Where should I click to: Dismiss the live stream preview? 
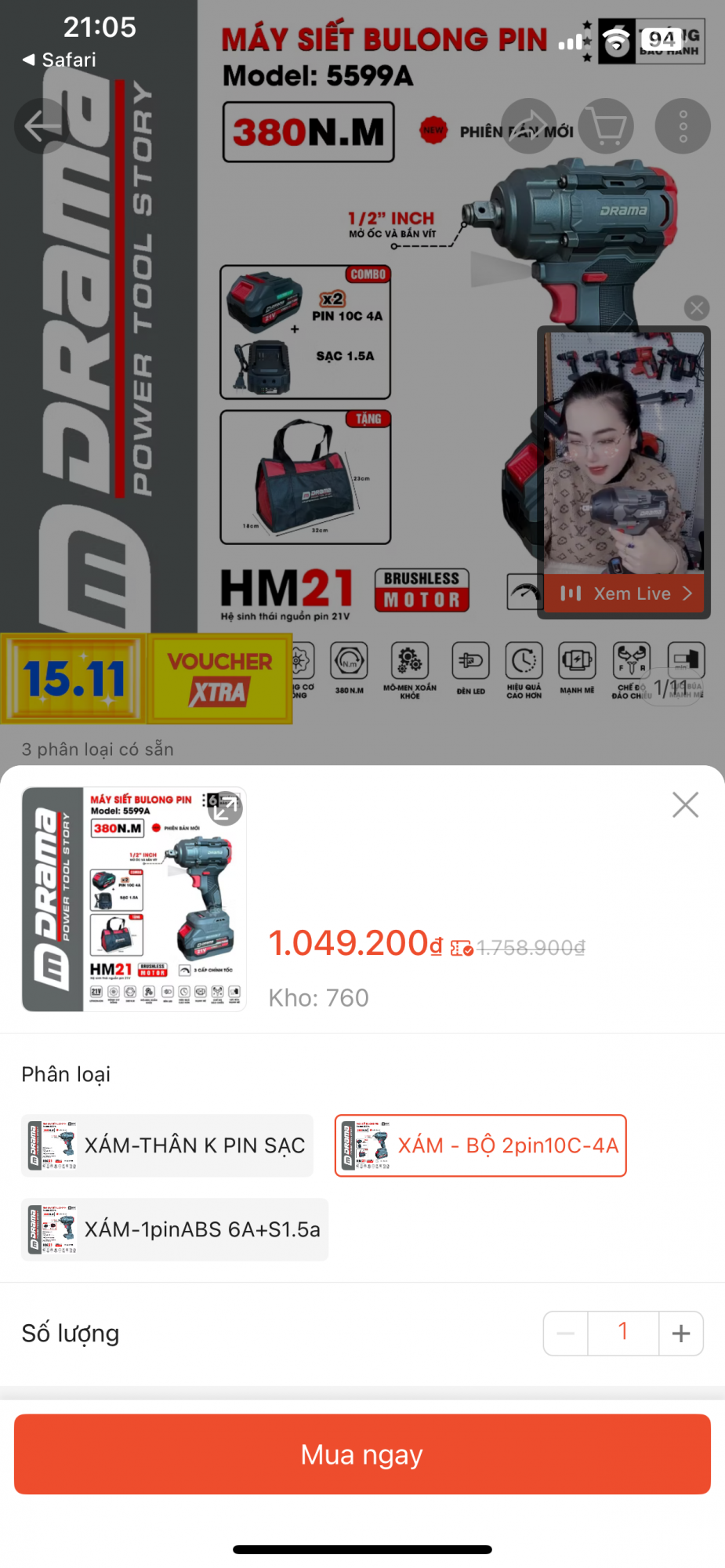pyautogui.click(x=697, y=308)
